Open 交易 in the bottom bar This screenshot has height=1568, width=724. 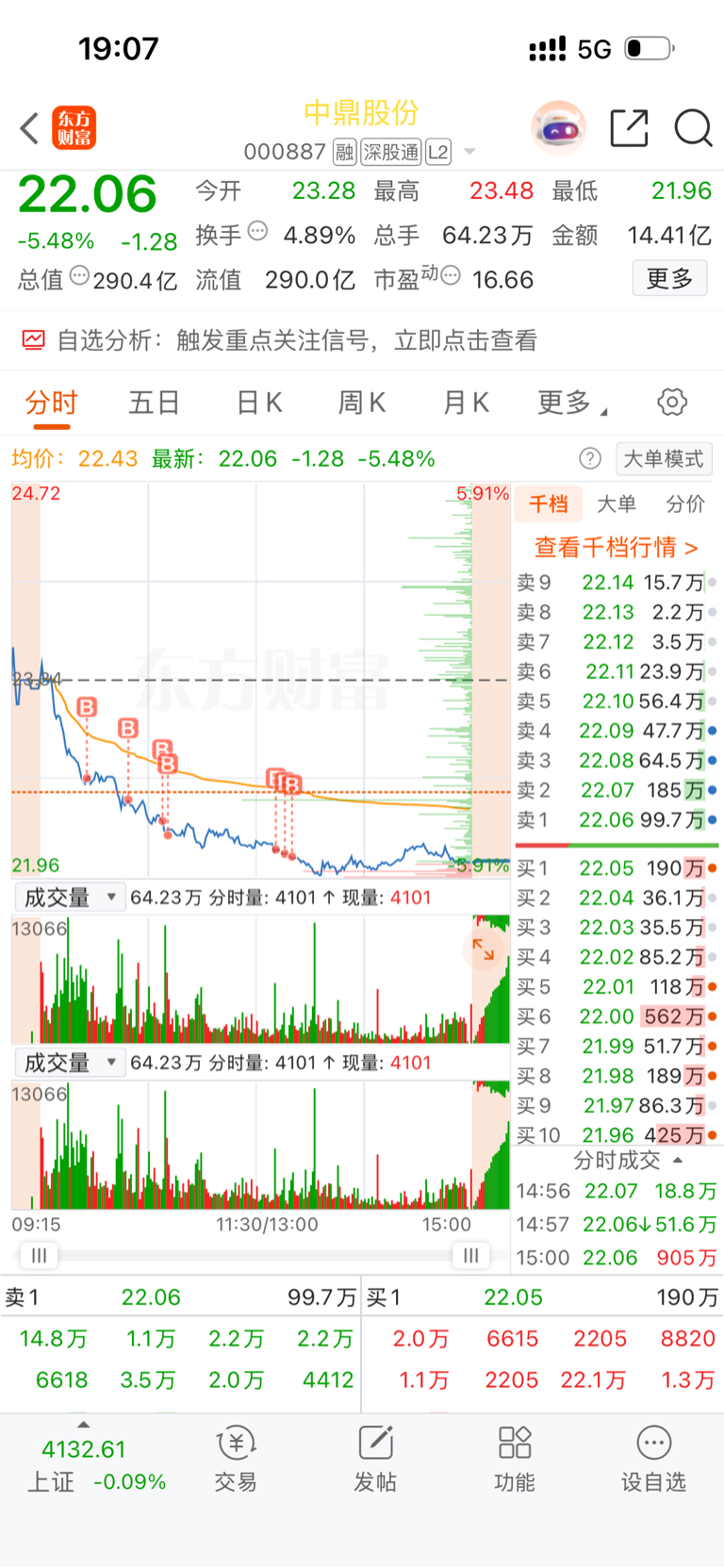236,1459
